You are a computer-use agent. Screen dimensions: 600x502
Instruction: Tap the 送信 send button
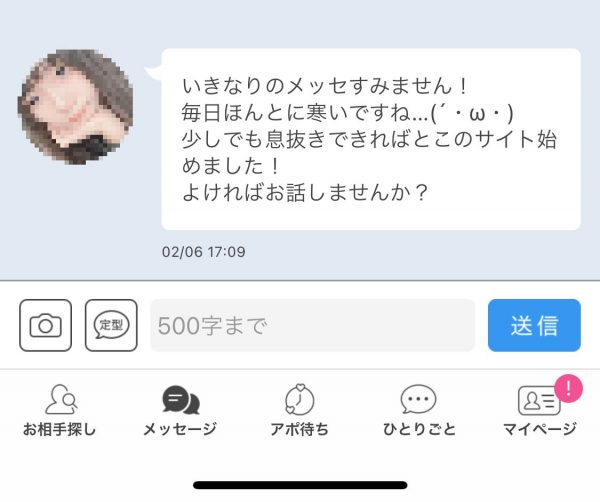(534, 325)
